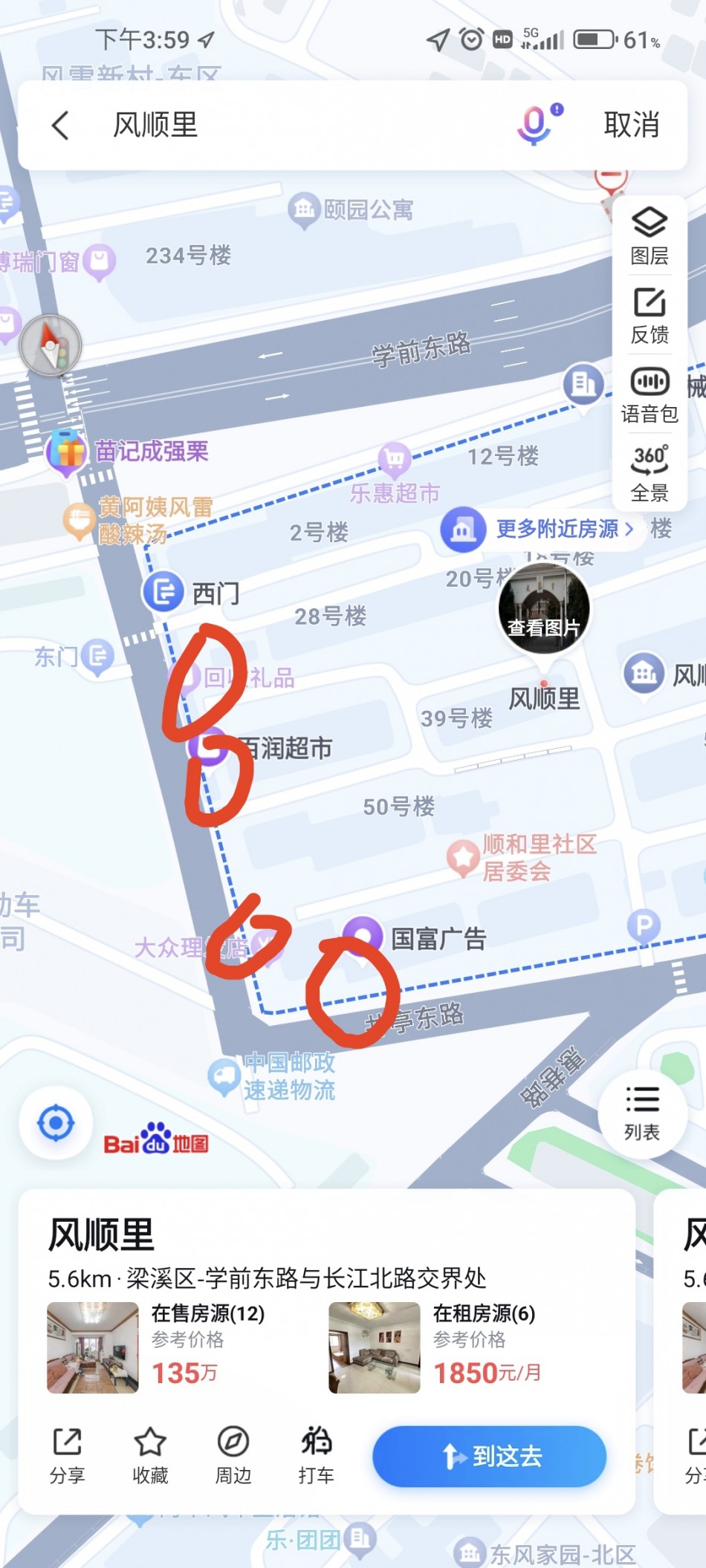The height and width of the screenshot is (1568, 706).
Task: Reset map orientation with the compass
Action: point(51,345)
